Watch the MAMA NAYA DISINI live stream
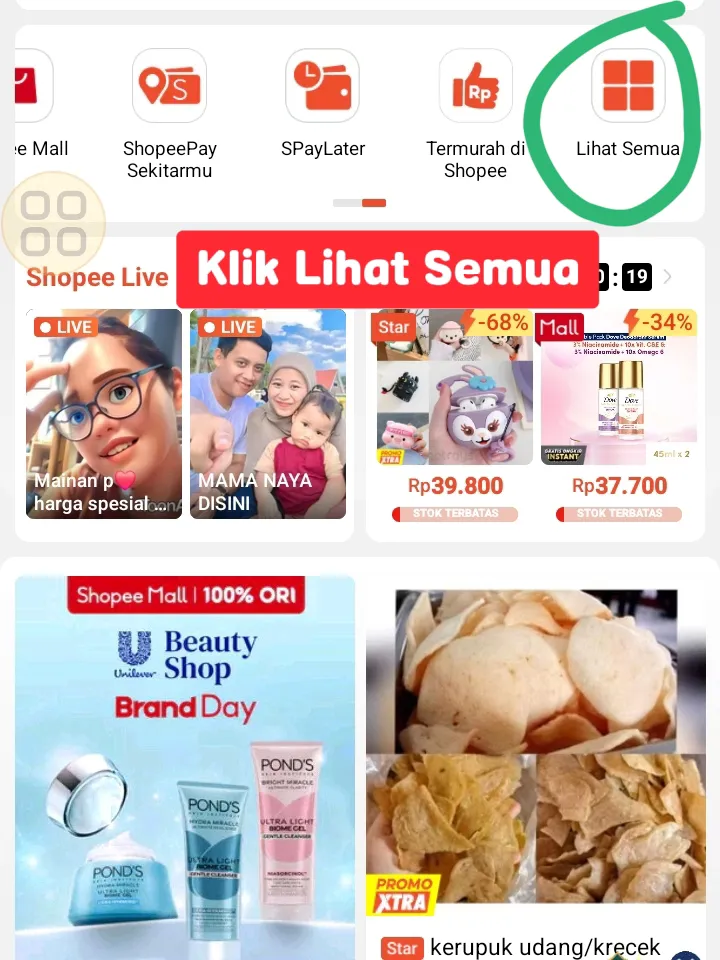This screenshot has height=960, width=720. [x=268, y=414]
